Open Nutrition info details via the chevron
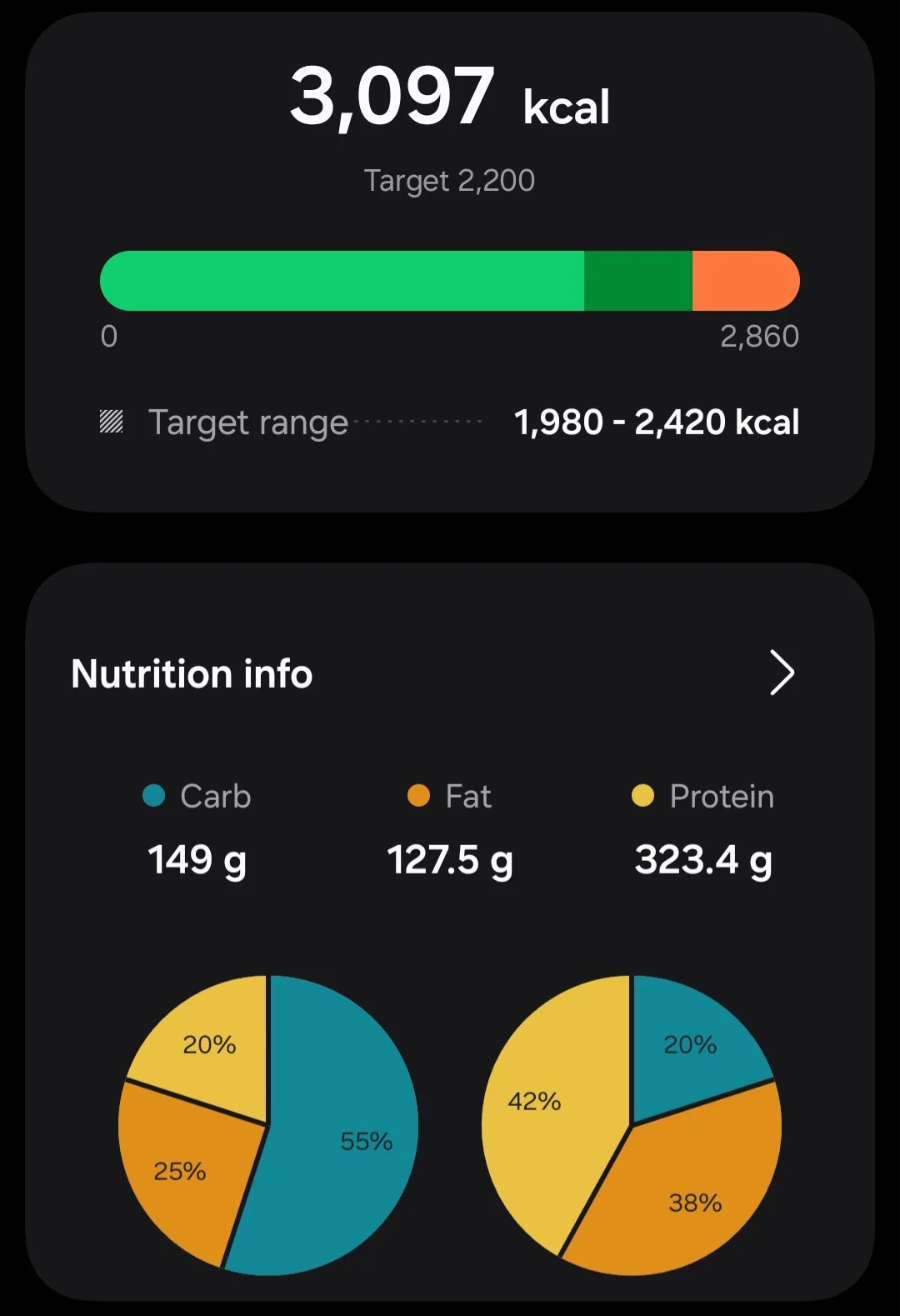The height and width of the screenshot is (1316, 900). [x=781, y=673]
